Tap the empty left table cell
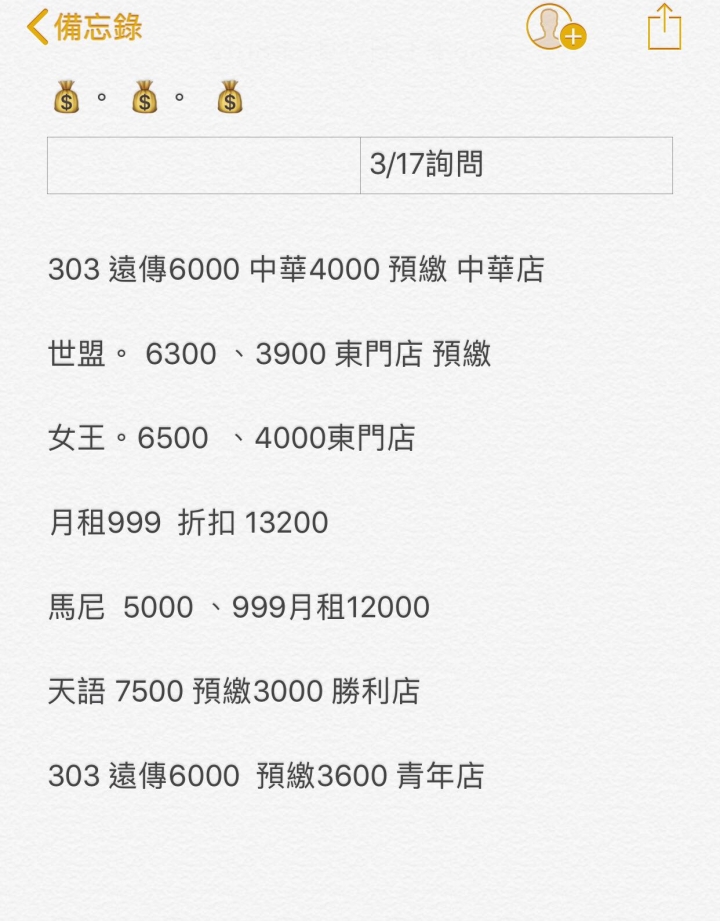The image size is (720, 921). pyautogui.click(x=203, y=165)
